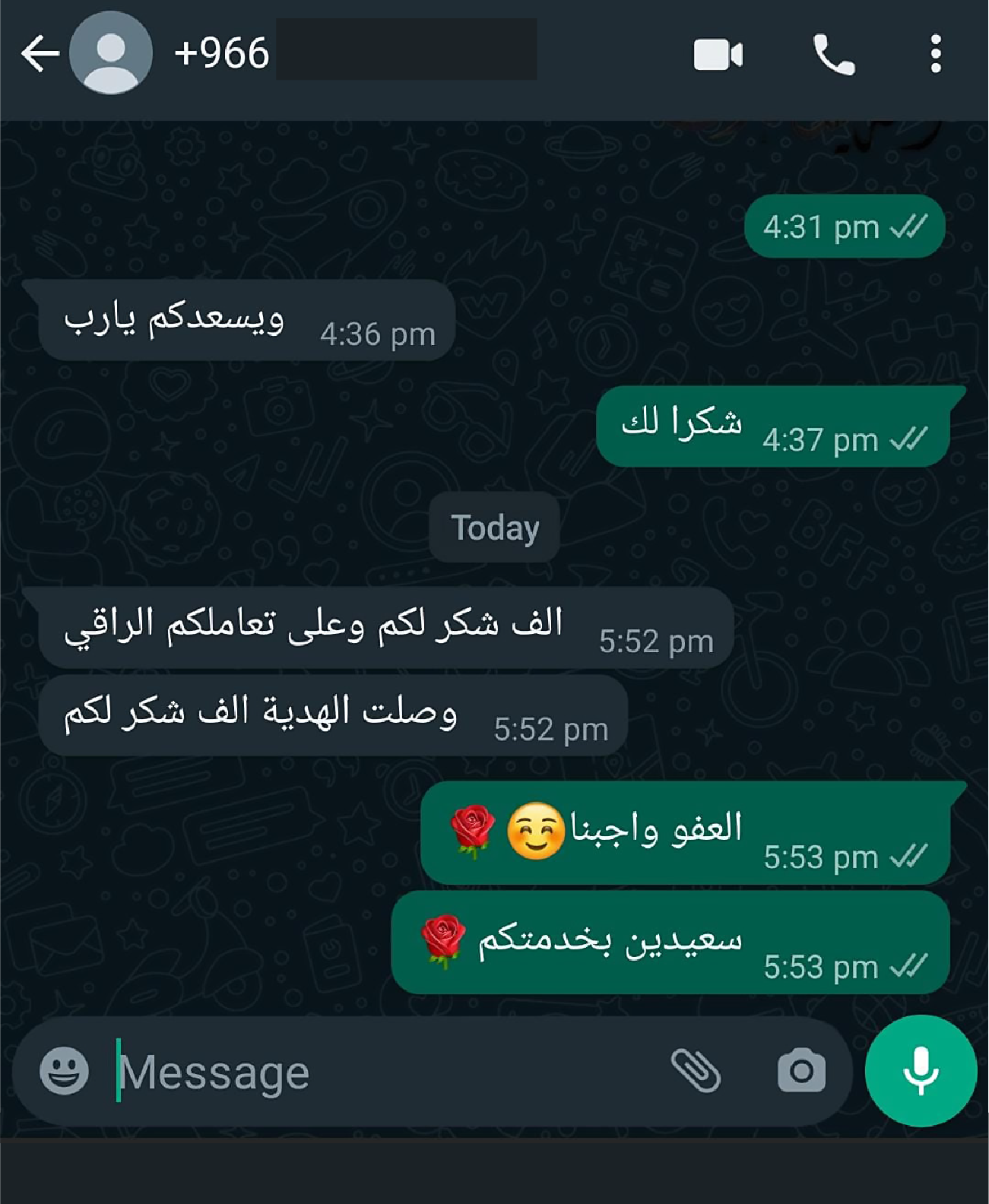The height and width of the screenshot is (1204, 989).
Task: Record a voice message
Action: coord(921,1071)
